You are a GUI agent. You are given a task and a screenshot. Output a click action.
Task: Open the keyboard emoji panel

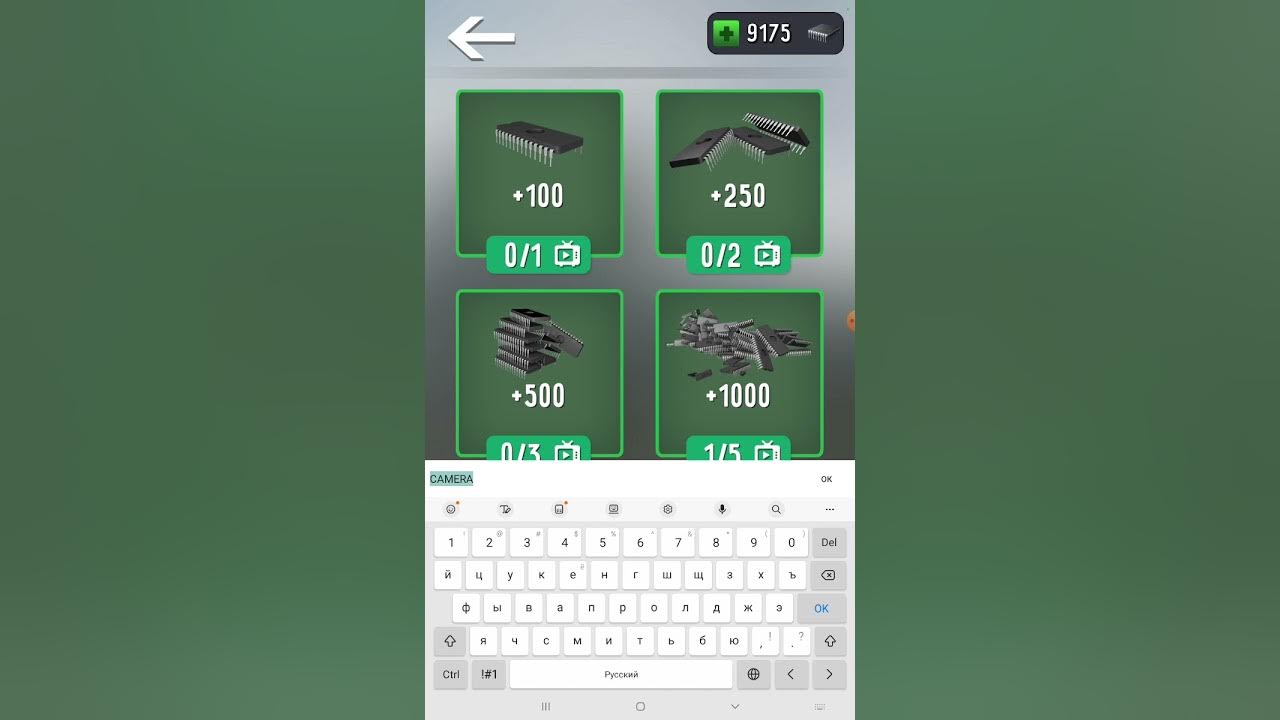pyautogui.click(x=451, y=509)
